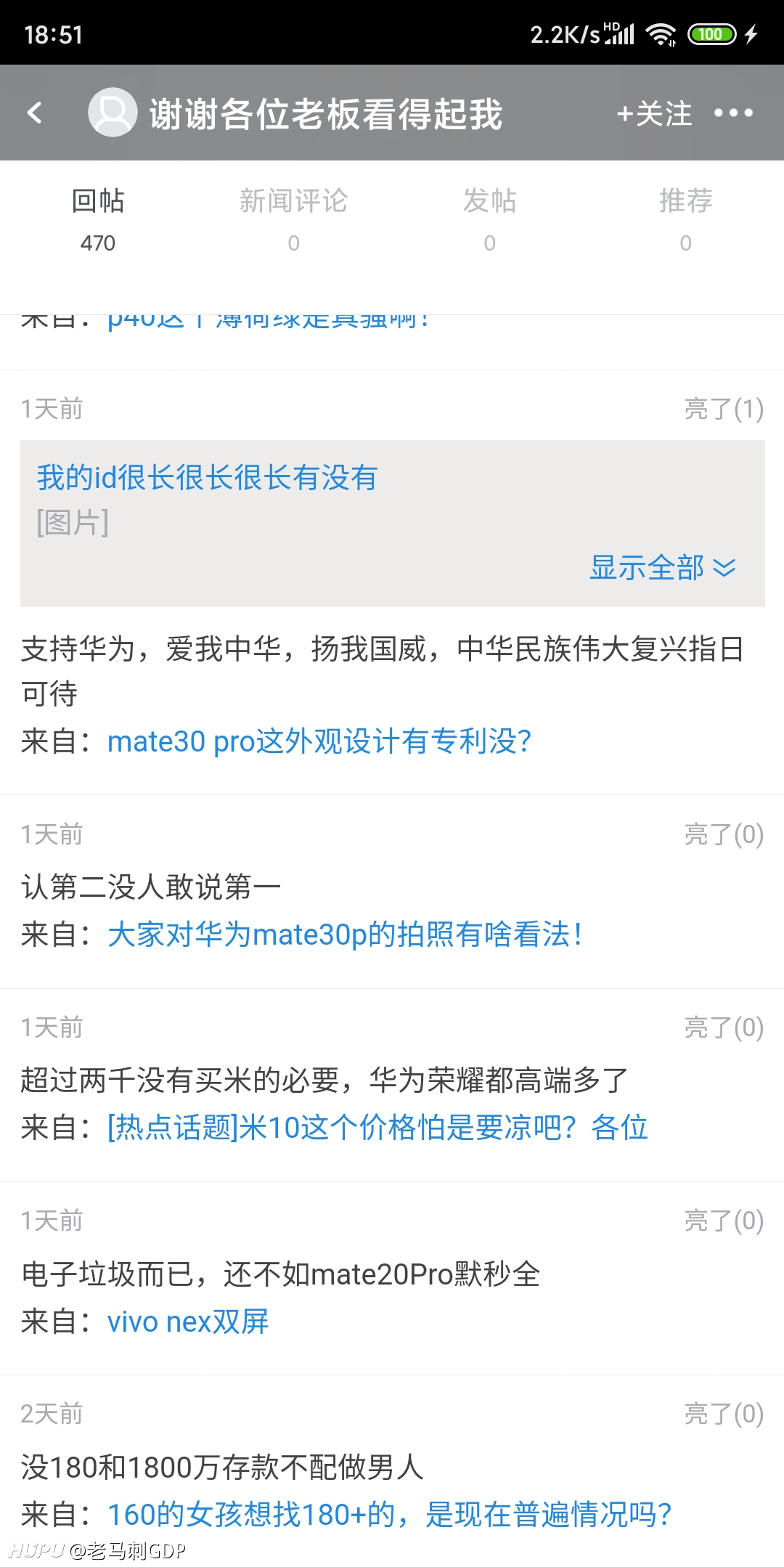
Task: Select the 发帖 tab
Action: (x=490, y=221)
